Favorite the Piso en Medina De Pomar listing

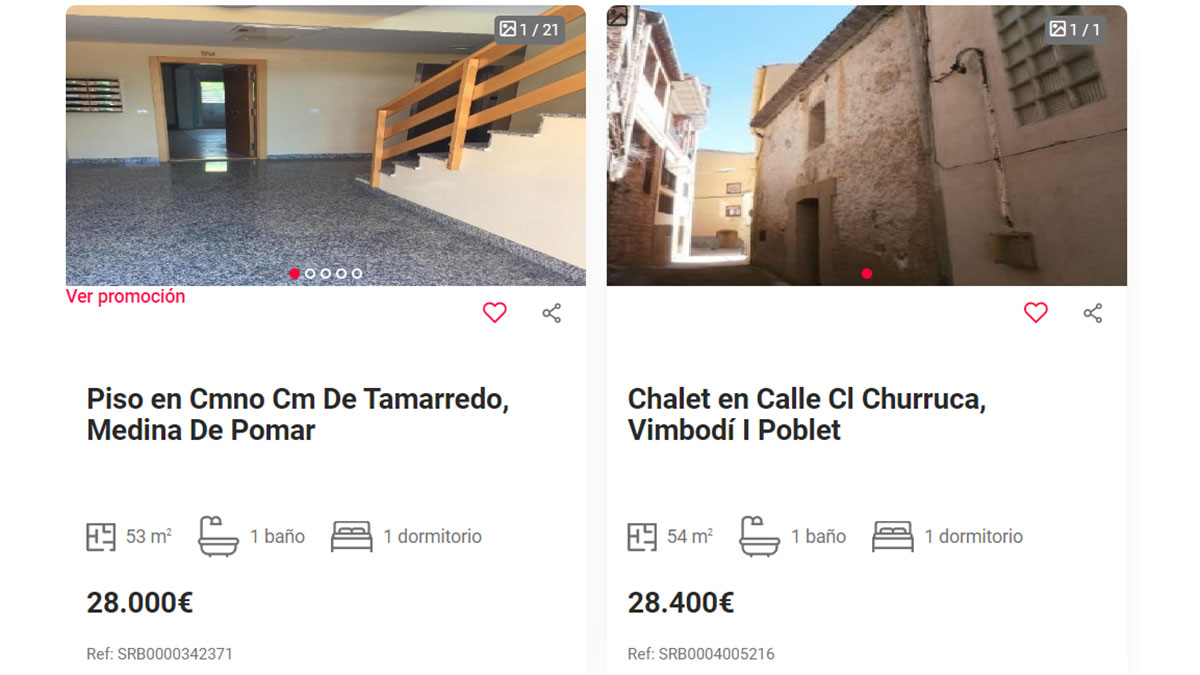(x=494, y=313)
